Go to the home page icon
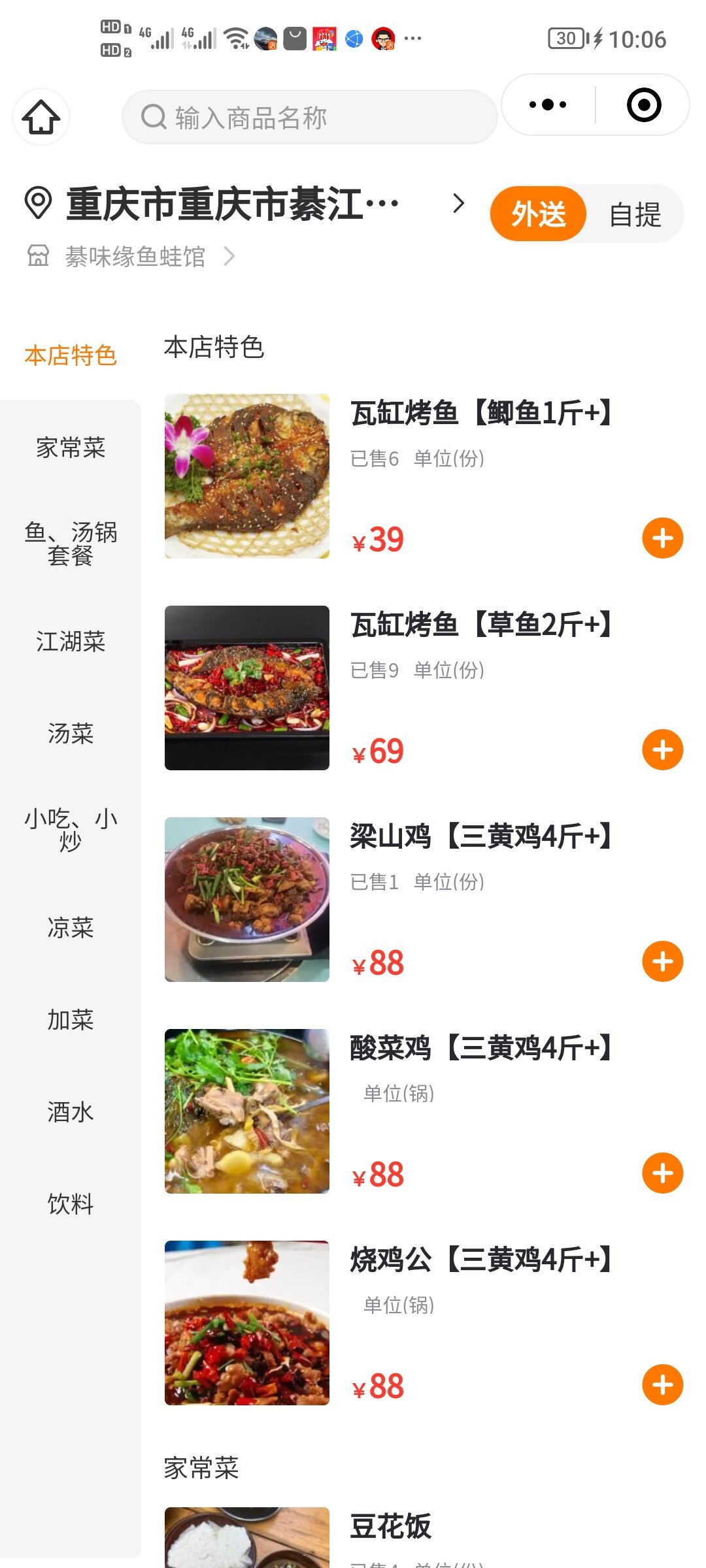 (41, 117)
